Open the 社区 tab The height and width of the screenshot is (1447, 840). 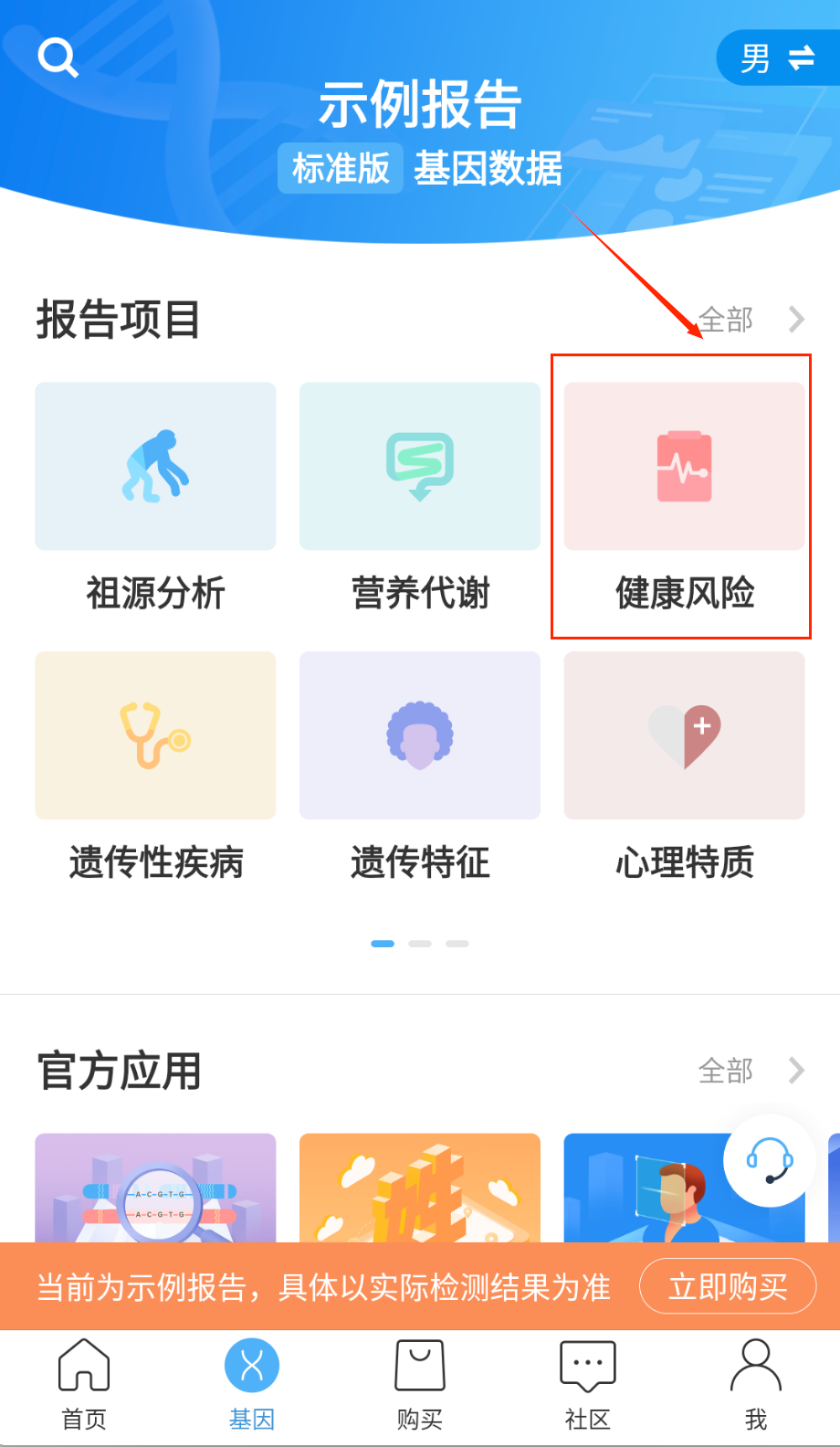(587, 1384)
